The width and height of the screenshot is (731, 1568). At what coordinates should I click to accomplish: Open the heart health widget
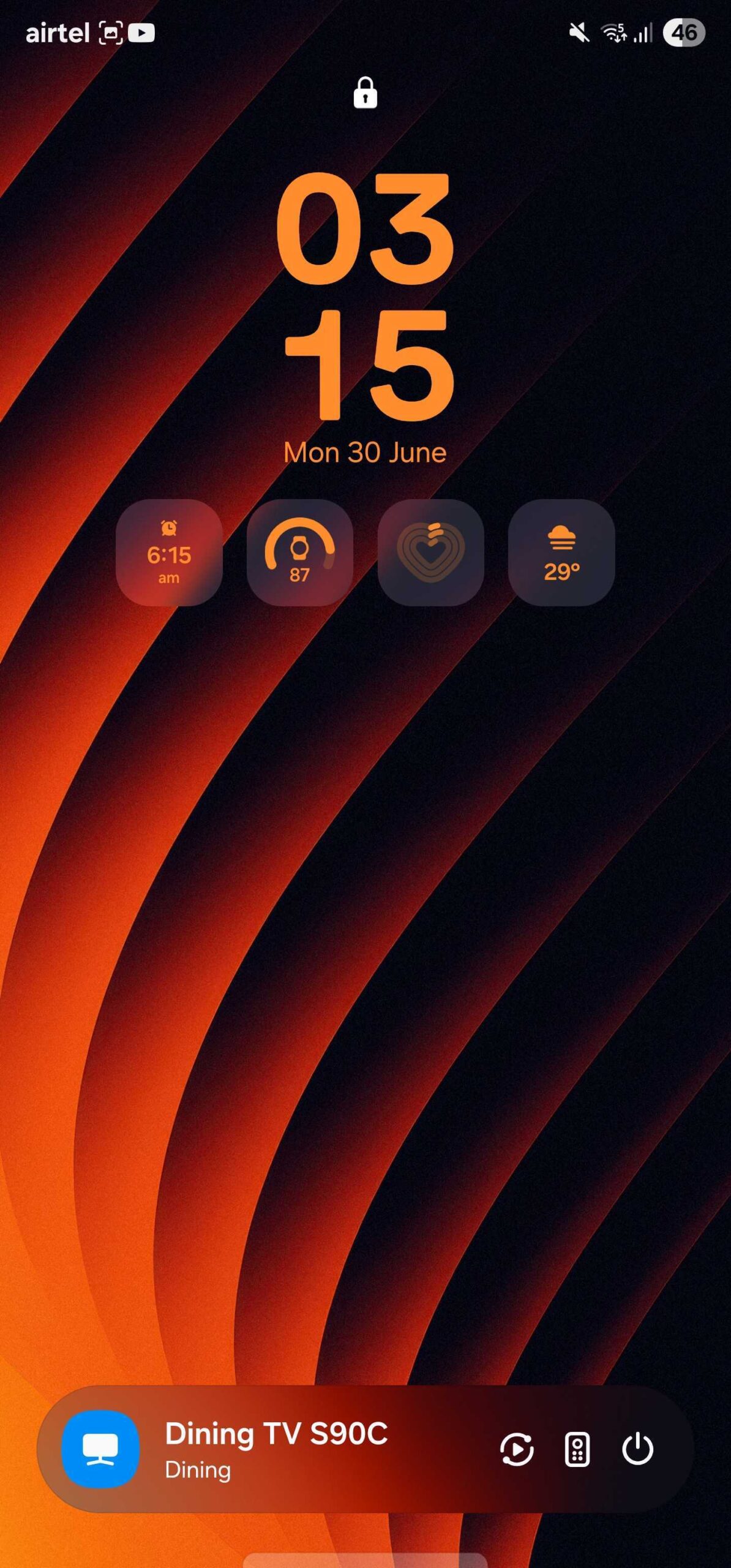pyautogui.click(x=430, y=552)
